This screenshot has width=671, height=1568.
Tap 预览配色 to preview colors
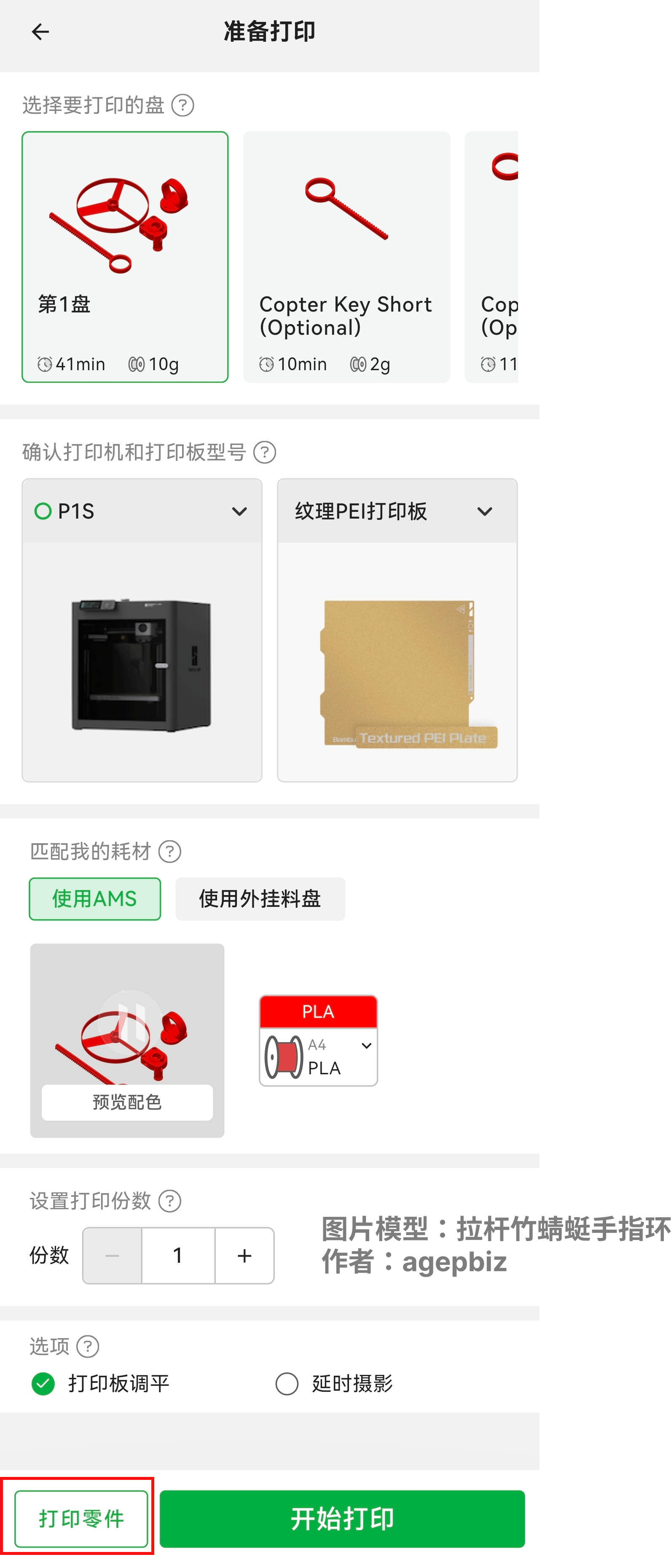[x=127, y=1102]
